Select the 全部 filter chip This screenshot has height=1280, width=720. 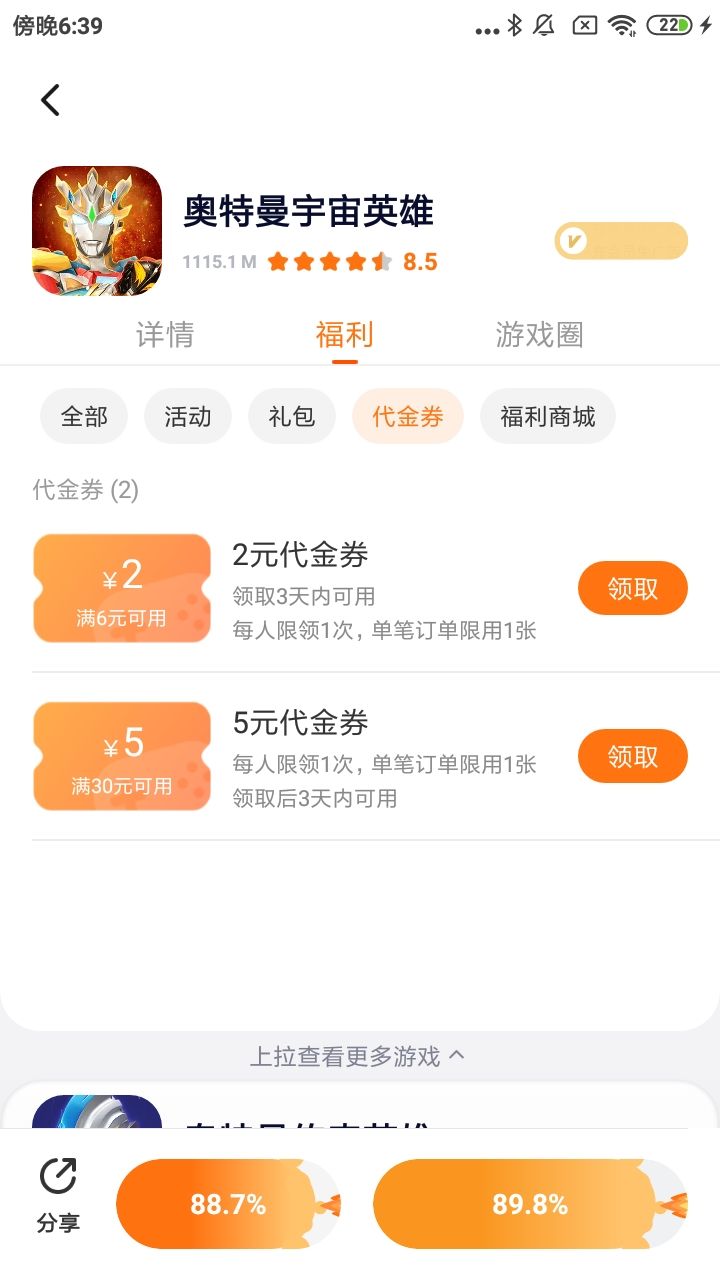point(84,416)
